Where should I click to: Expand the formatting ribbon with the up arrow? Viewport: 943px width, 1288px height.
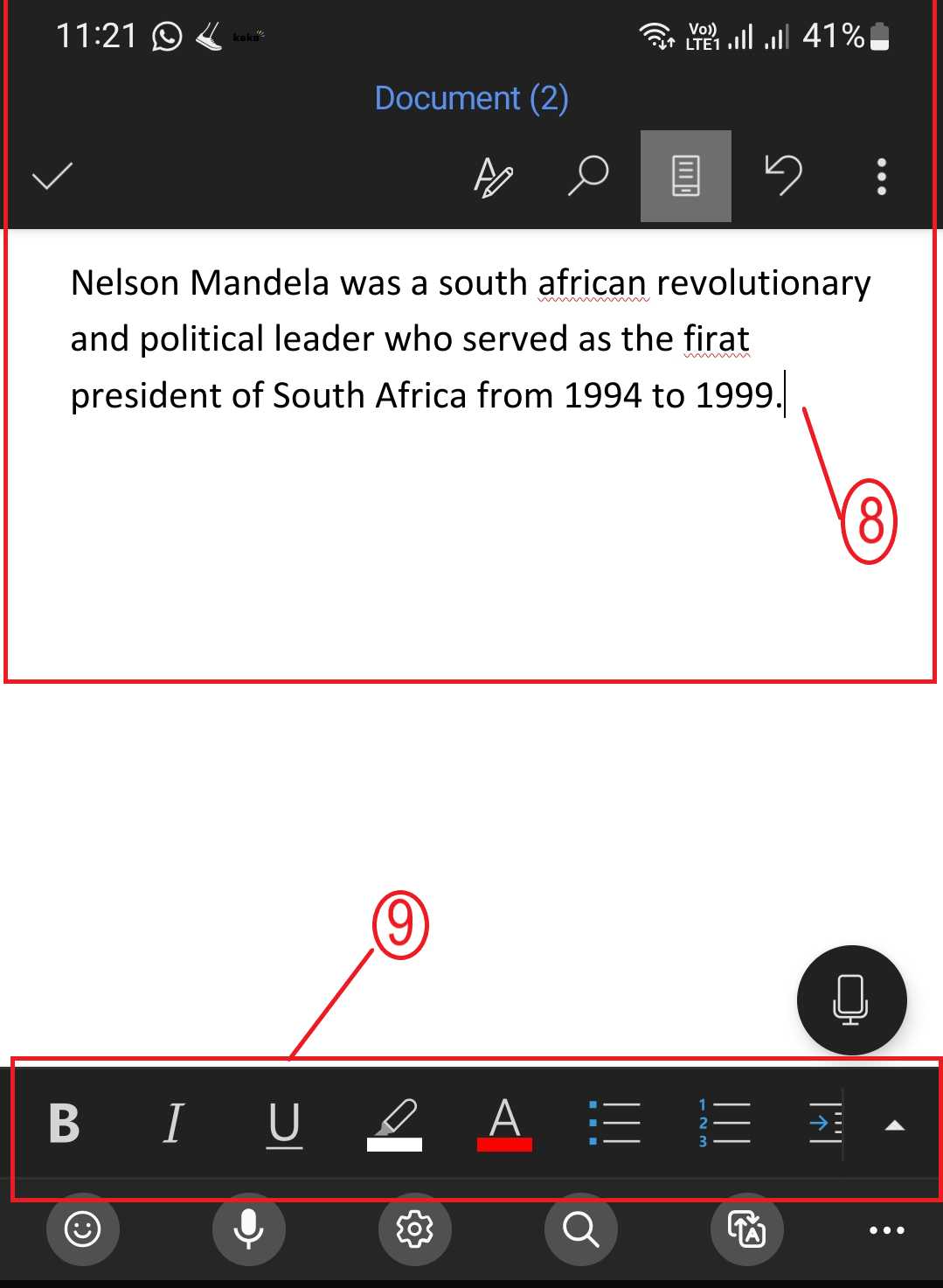click(x=894, y=1125)
